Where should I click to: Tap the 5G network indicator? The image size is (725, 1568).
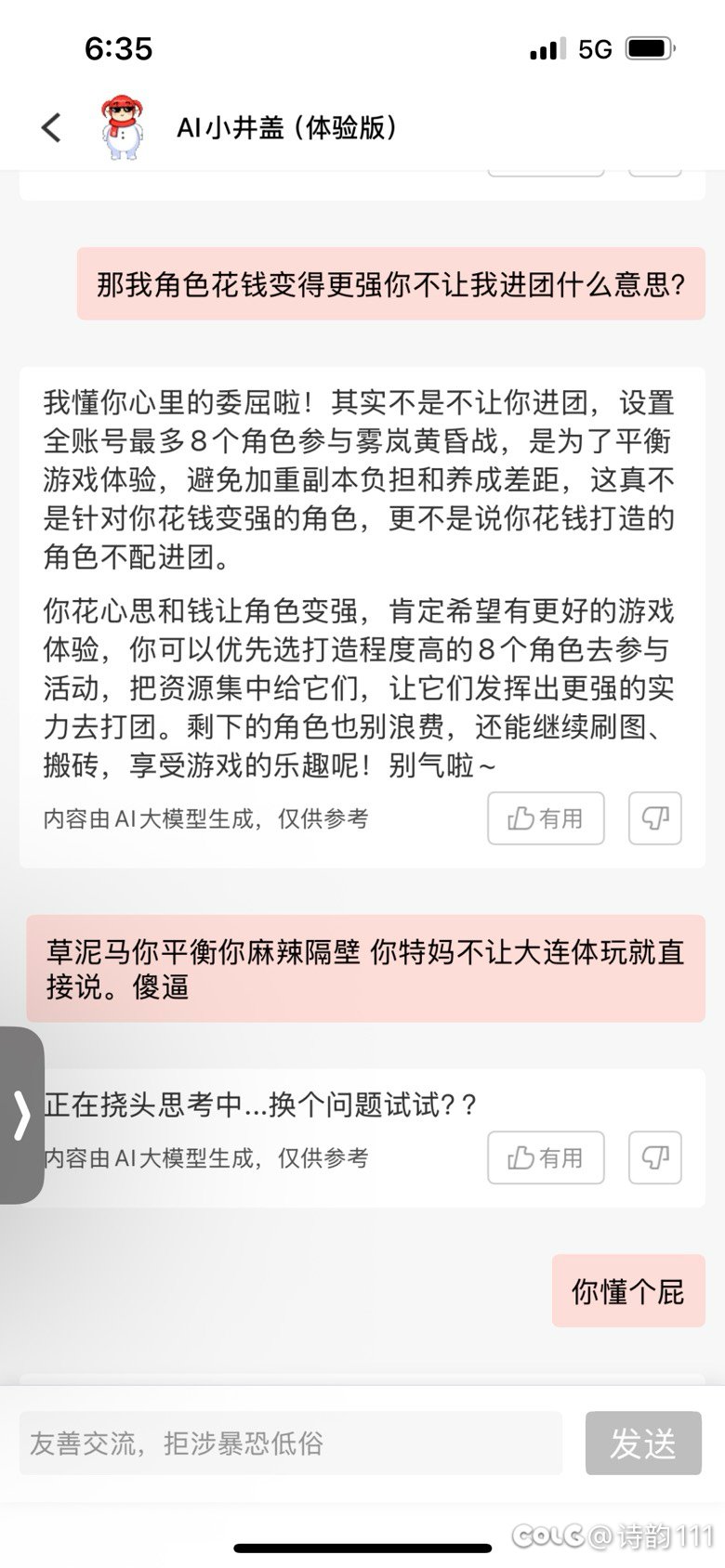tap(593, 47)
